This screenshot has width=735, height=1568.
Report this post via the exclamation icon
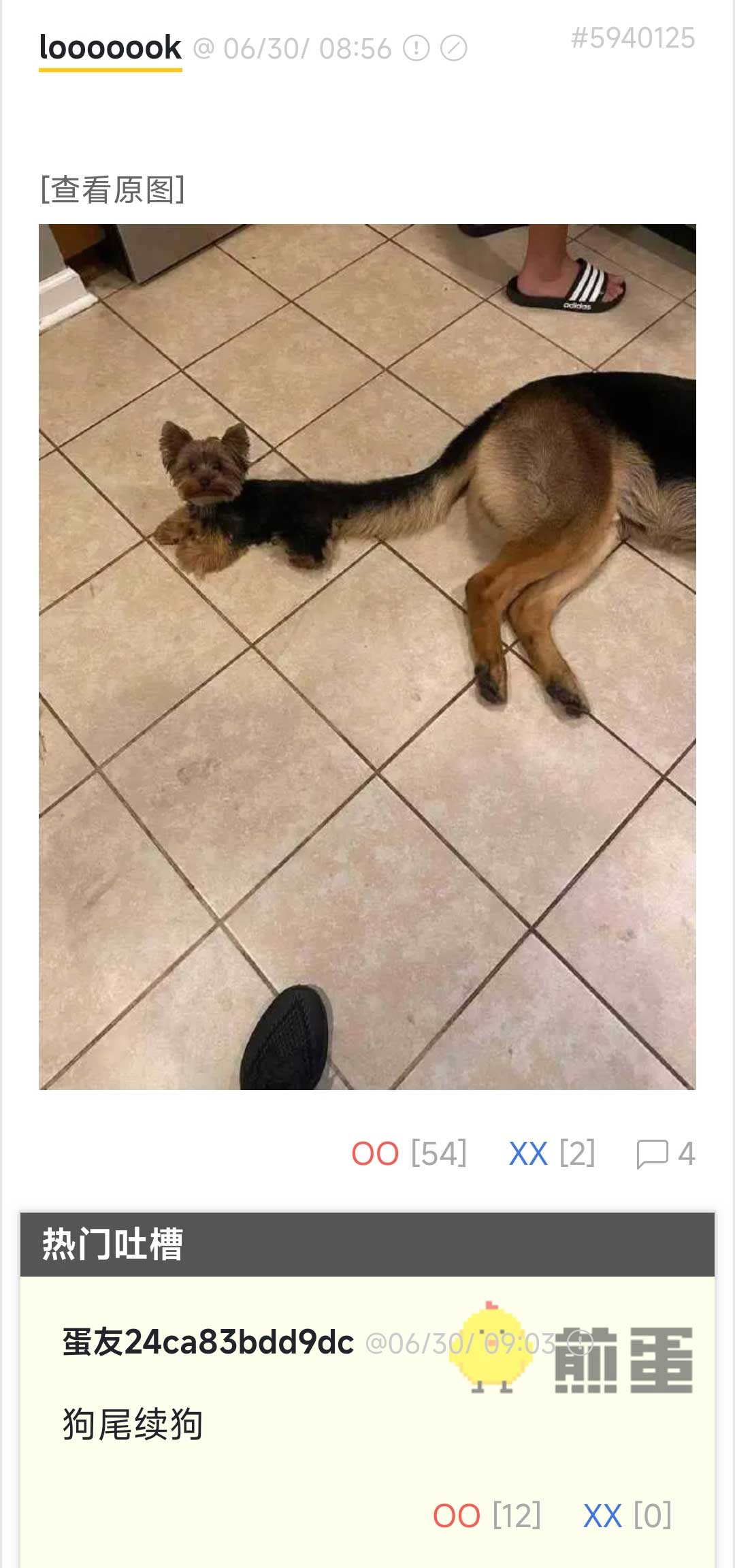click(x=416, y=48)
